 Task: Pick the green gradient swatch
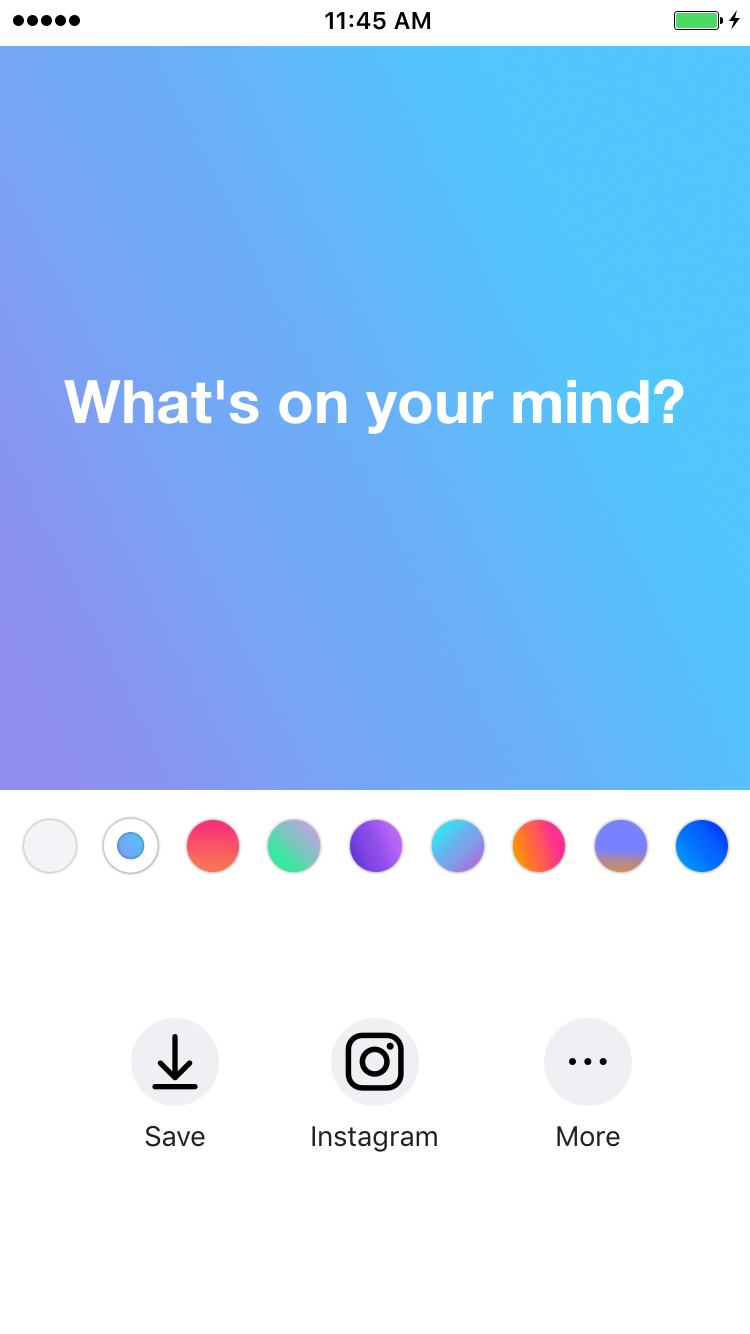click(294, 845)
